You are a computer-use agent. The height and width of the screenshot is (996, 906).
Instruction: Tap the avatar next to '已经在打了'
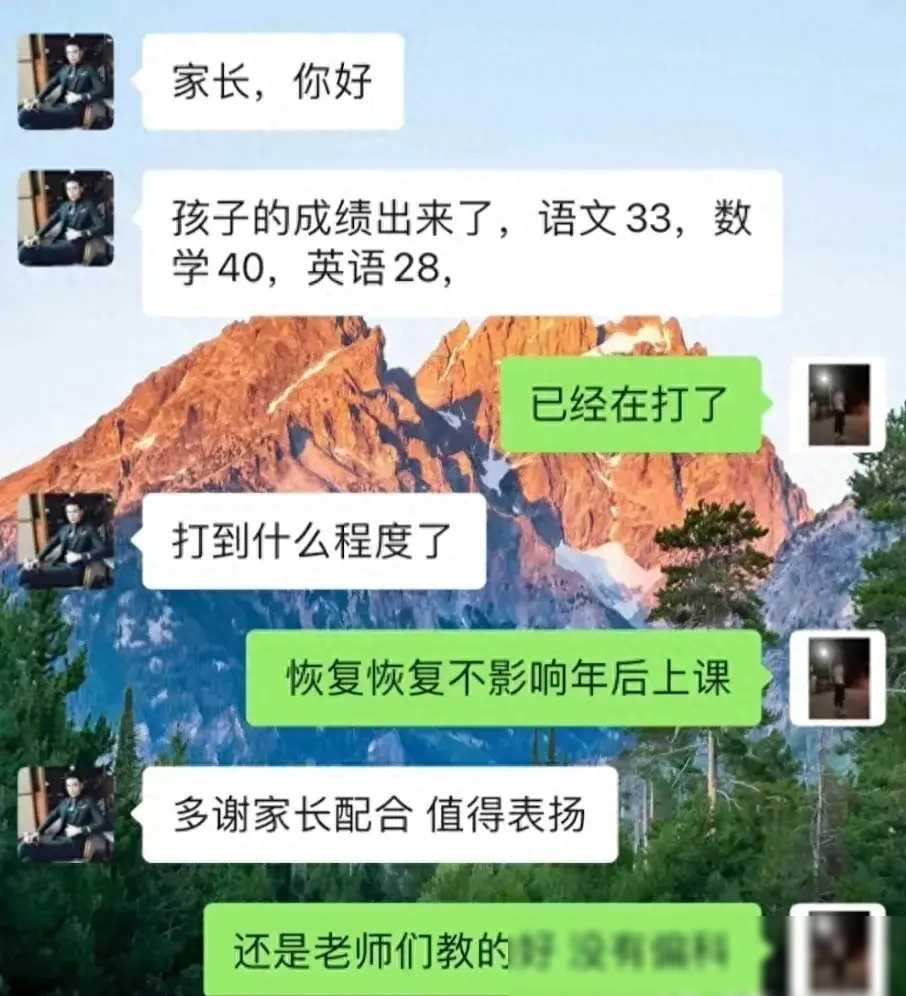[x=837, y=405]
